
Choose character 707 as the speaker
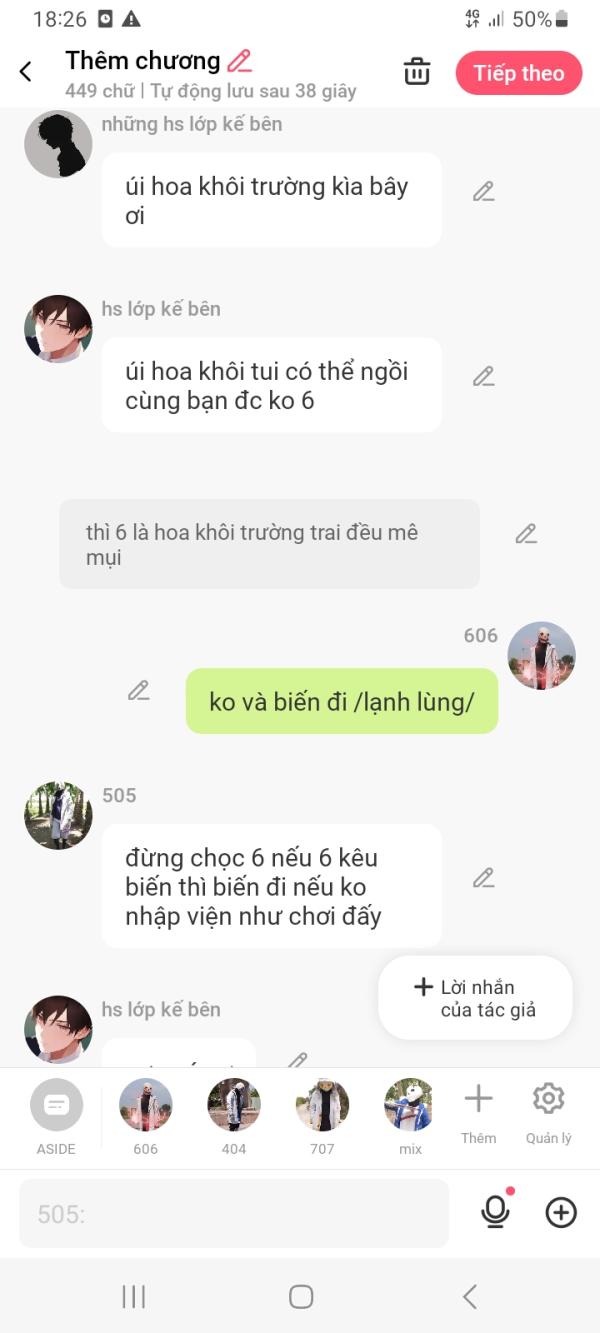tap(322, 1115)
